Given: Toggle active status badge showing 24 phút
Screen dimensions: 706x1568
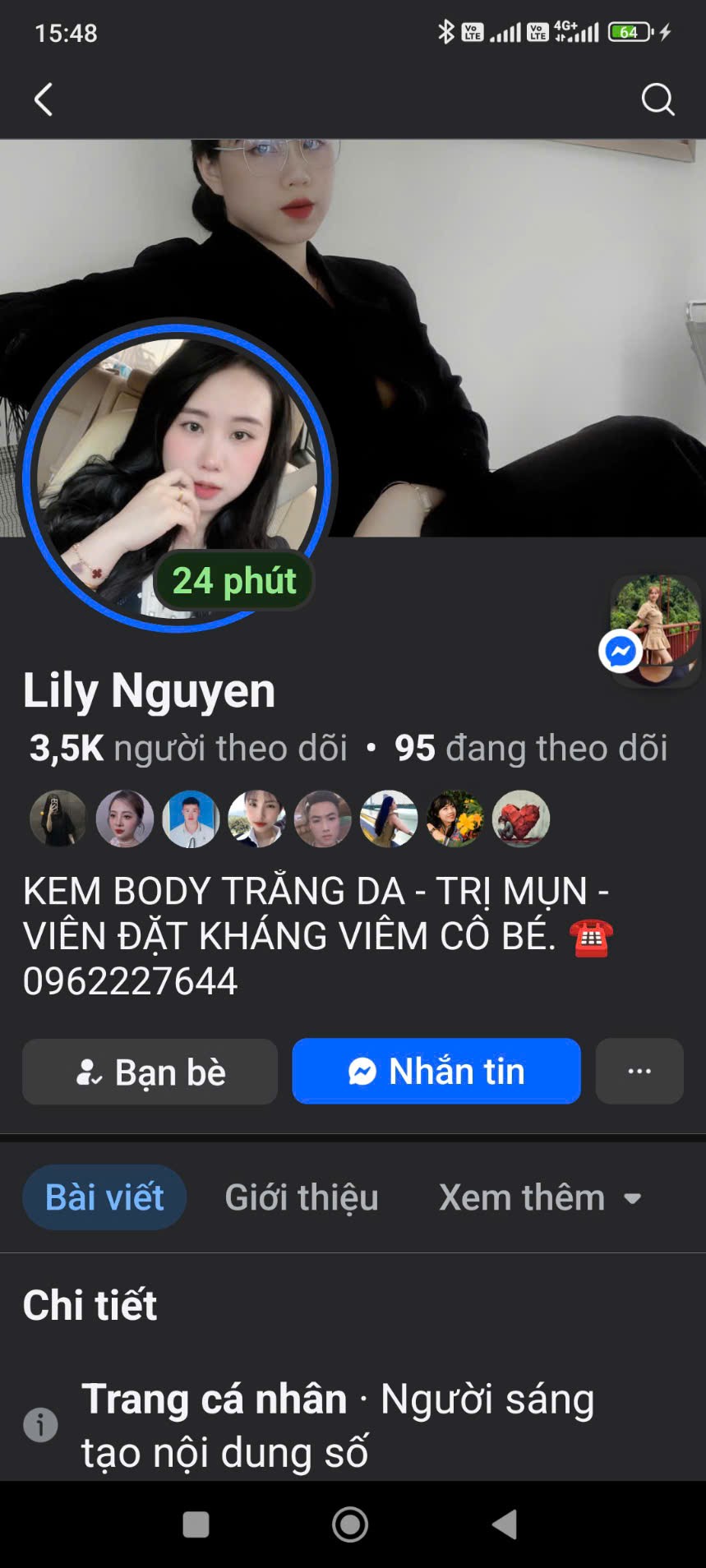Looking at the screenshot, I should 234,581.
